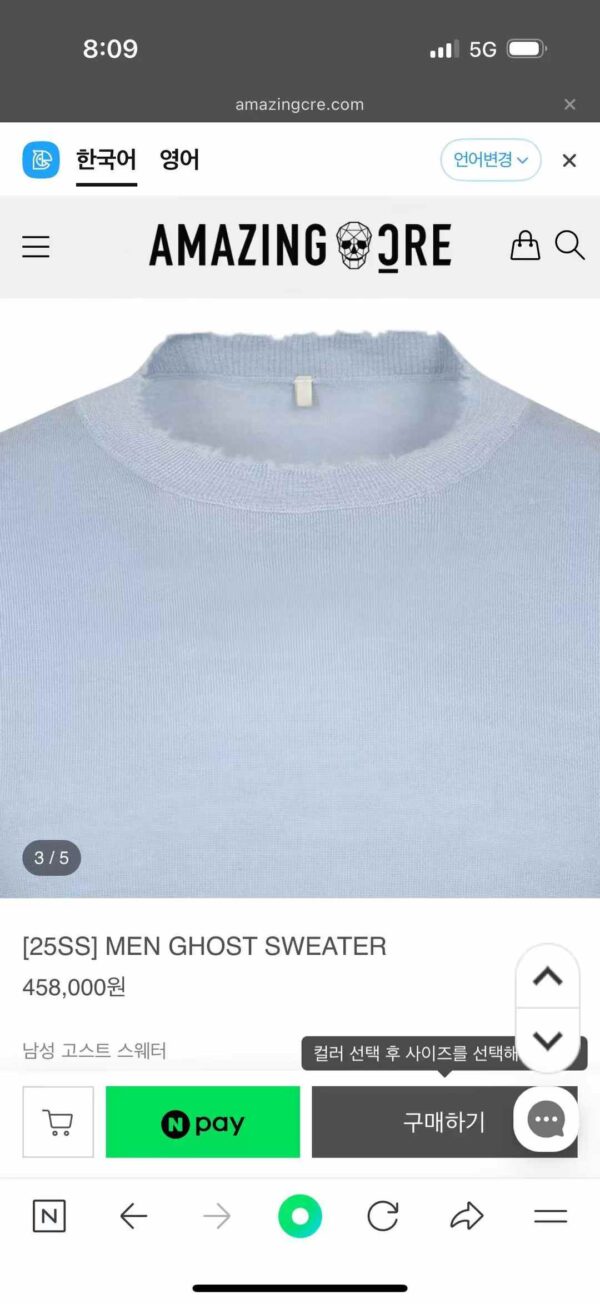Open the chat support bubble
Screen dimensions: 600x1304
click(x=546, y=1120)
